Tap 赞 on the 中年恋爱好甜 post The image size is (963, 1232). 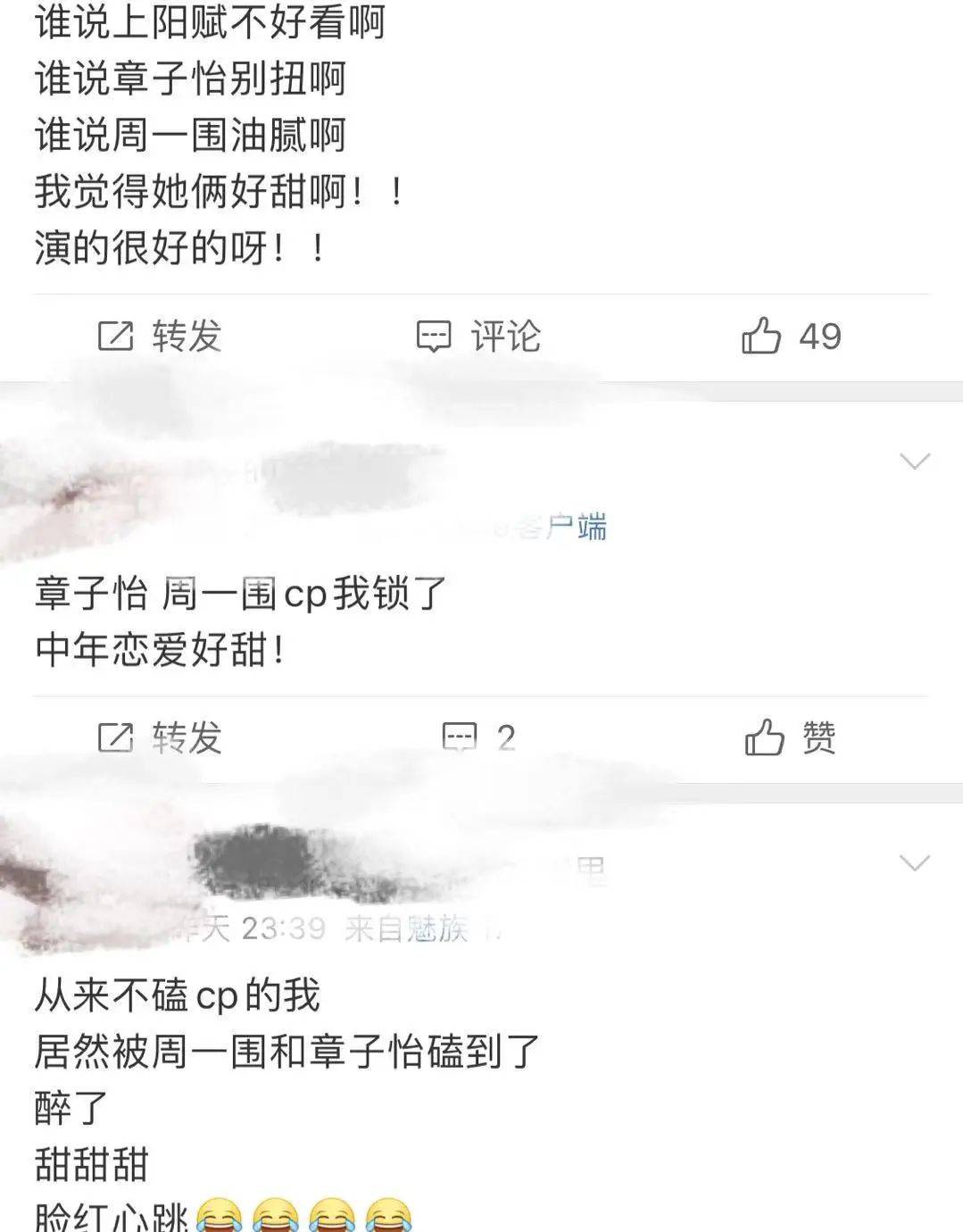[x=791, y=738]
